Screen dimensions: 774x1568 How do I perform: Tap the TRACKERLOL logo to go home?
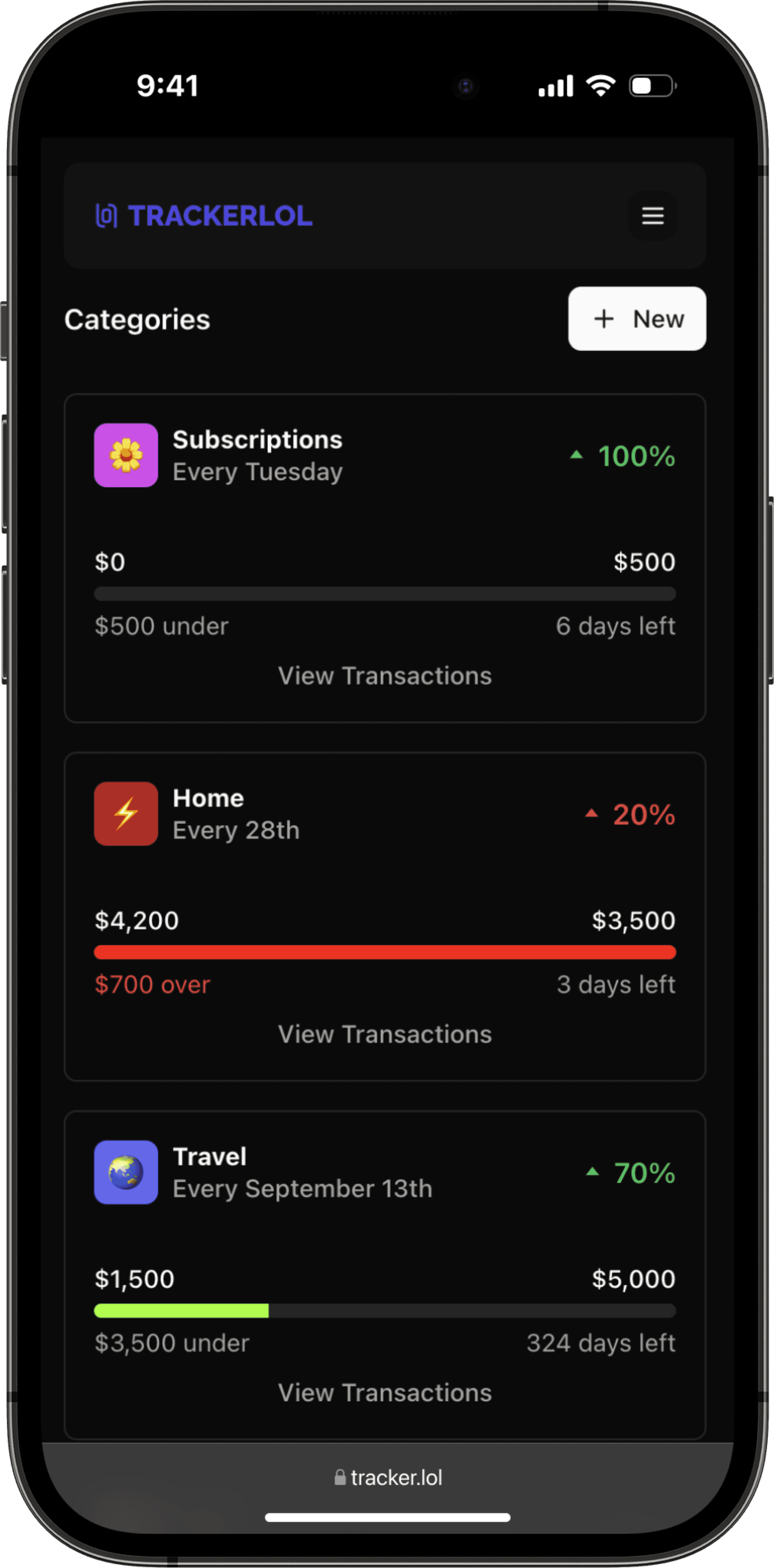(x=204, y=215)
